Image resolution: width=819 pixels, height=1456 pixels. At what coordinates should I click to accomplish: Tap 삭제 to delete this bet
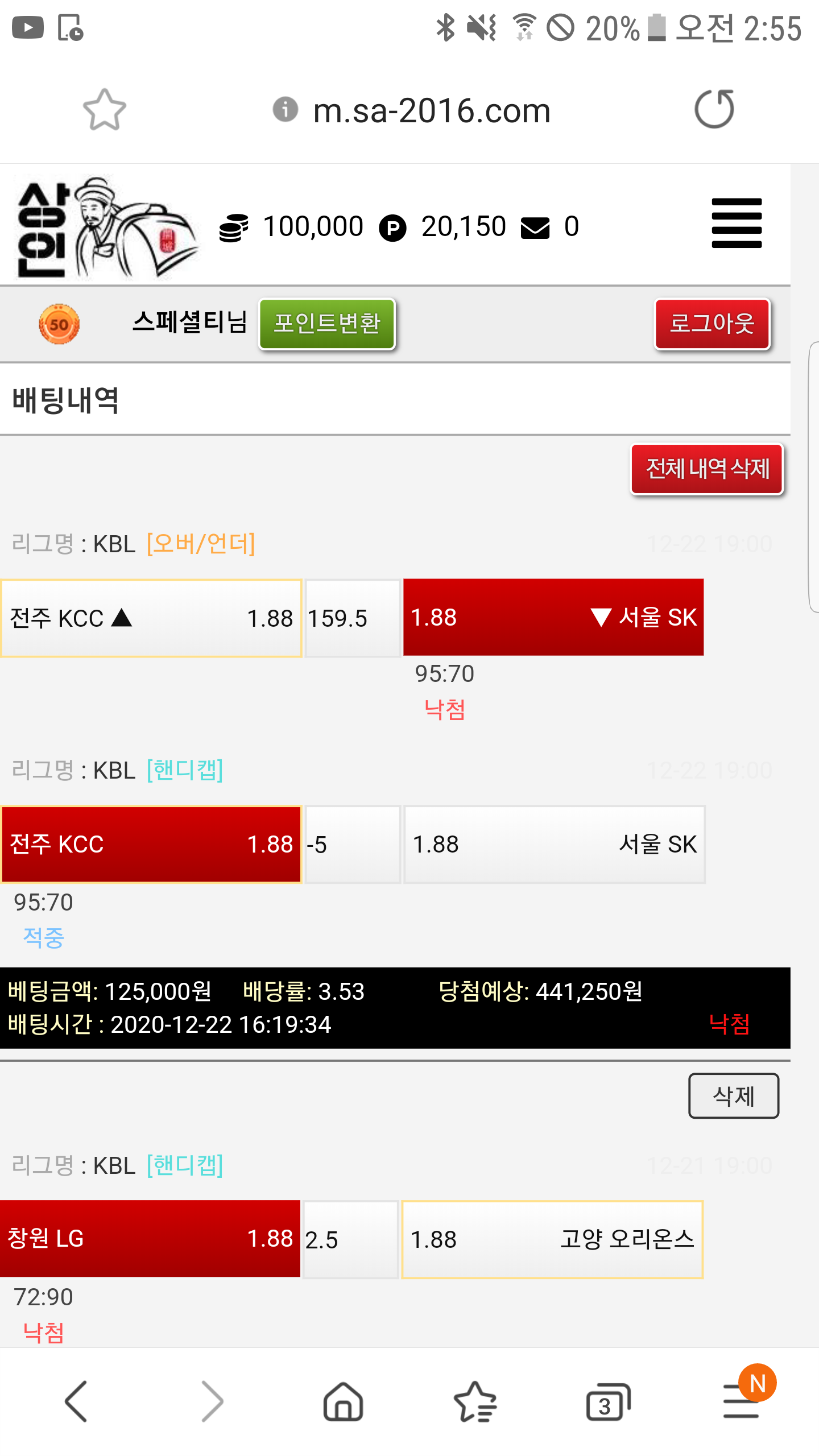[x=733, y=1095]
